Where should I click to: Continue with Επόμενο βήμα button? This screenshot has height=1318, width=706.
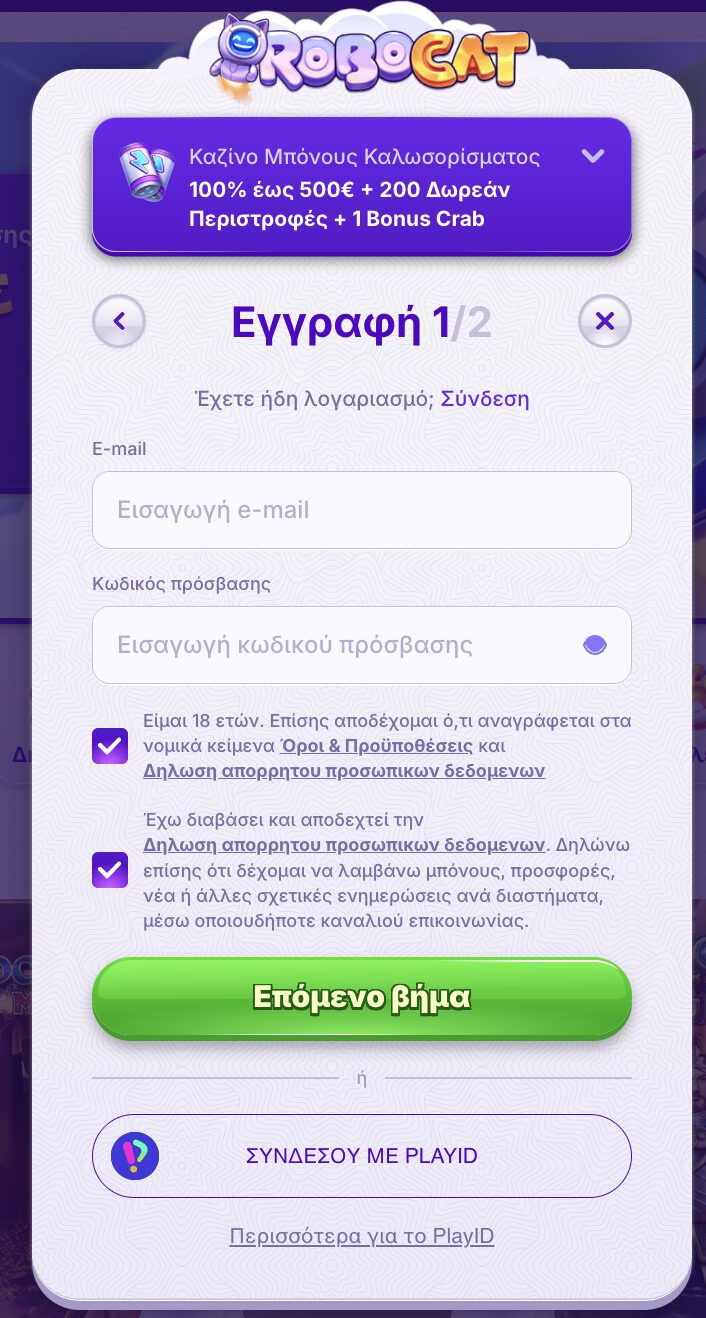361,997
